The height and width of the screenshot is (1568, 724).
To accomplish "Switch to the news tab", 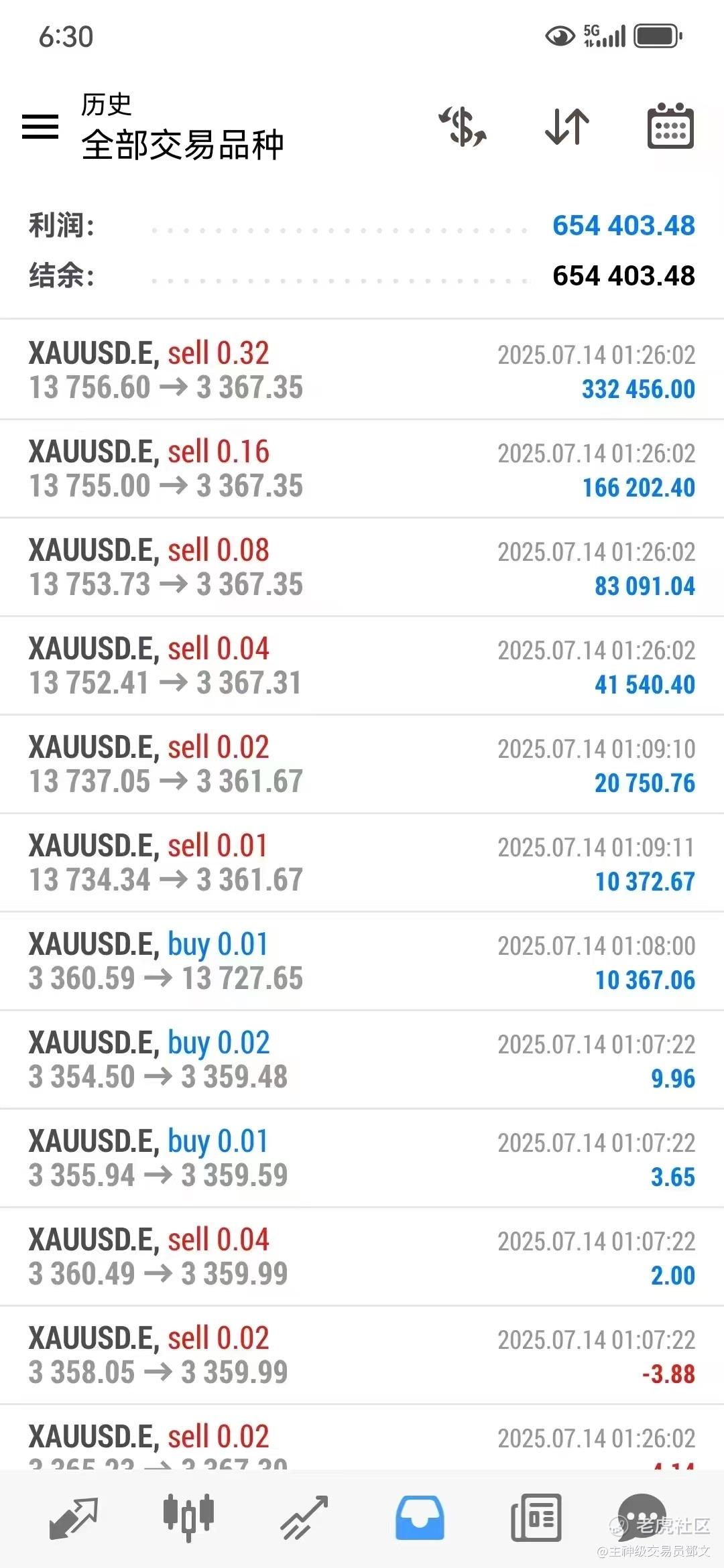I will pos(536,1518).
